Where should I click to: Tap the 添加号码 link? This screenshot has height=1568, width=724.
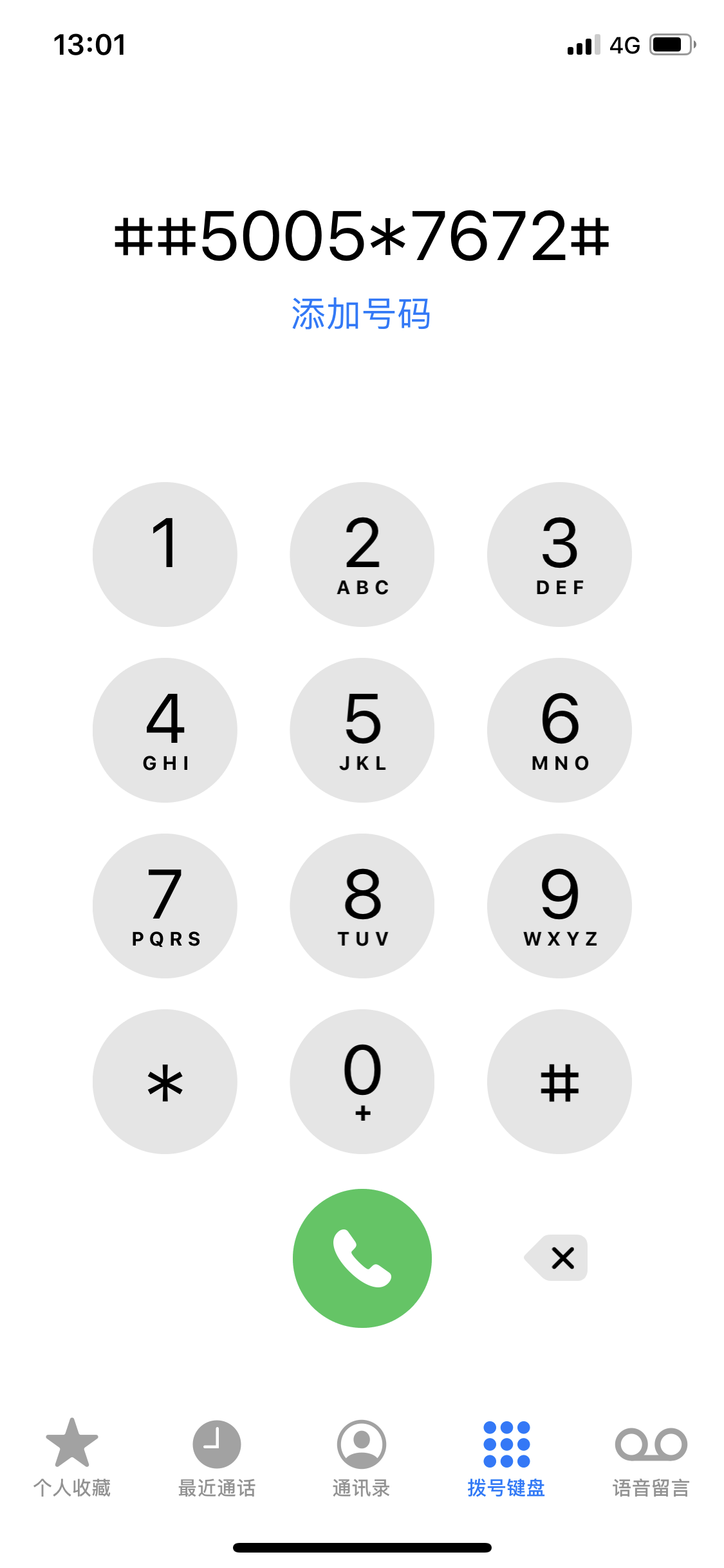(x=361, y=314)
